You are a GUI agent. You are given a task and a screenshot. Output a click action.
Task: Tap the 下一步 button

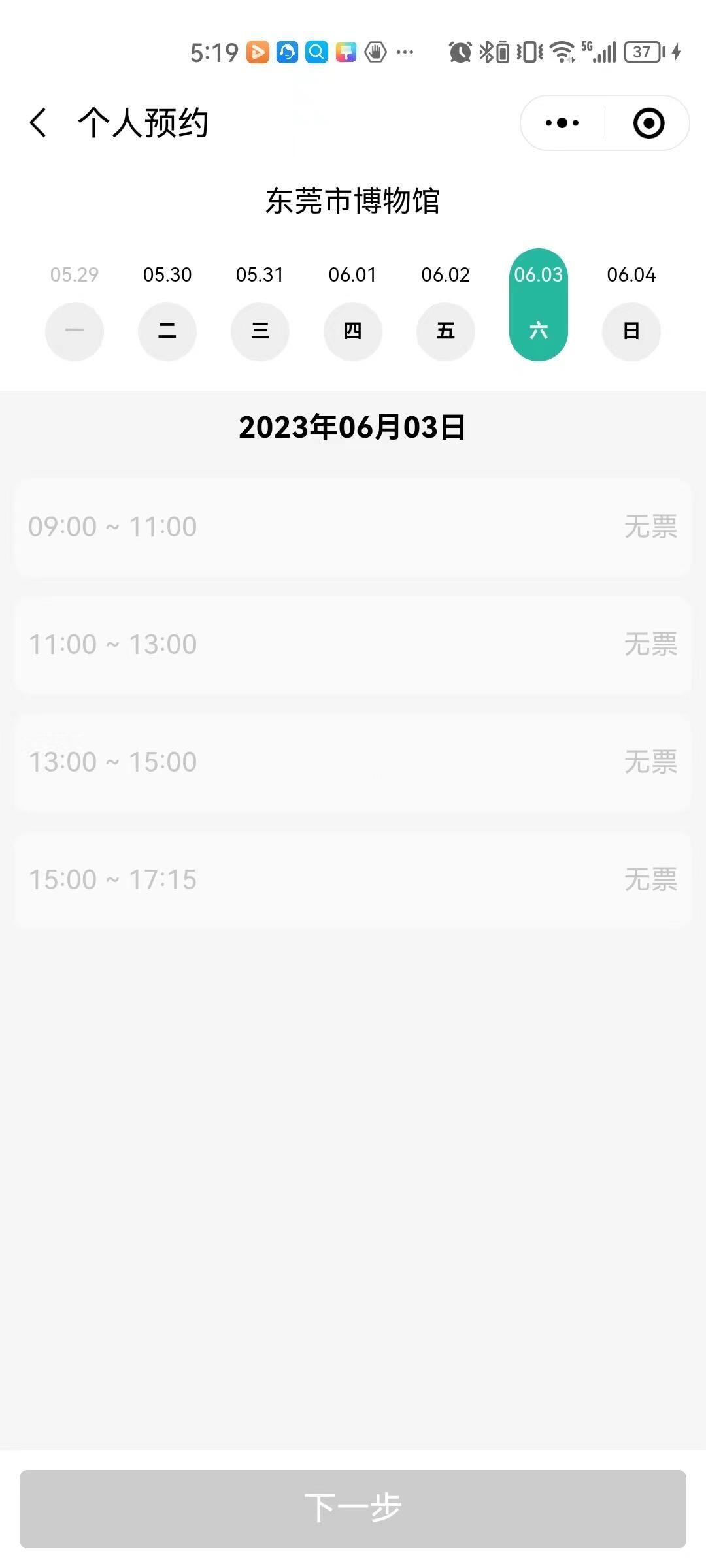[353, 1509]
